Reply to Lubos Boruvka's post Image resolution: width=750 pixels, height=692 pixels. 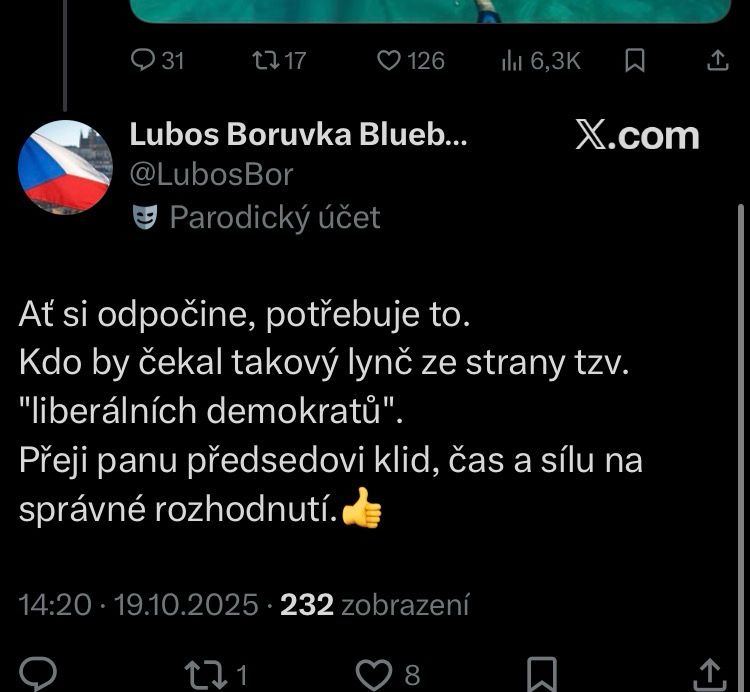[38, 675]
